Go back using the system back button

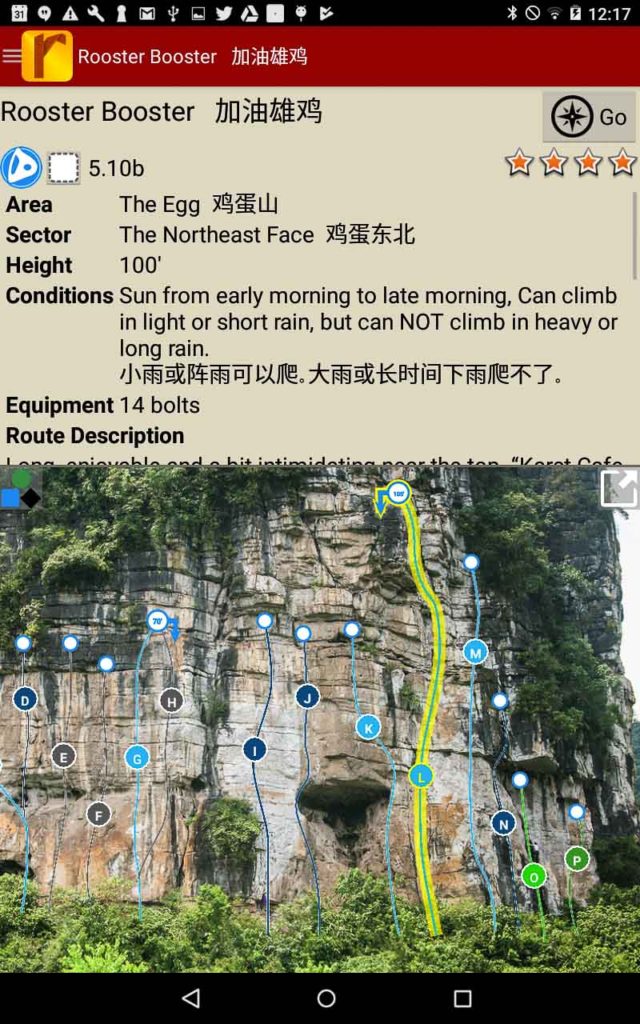pyautogui.click(x=190, y=998)
